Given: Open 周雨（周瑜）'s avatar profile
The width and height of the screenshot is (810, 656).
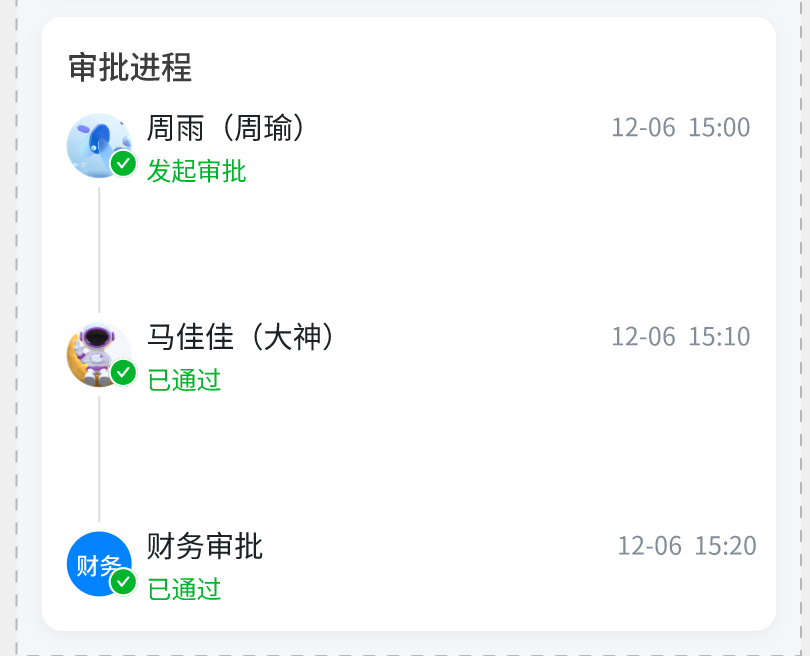Looking at the screenshot, I should coord(98,144).
